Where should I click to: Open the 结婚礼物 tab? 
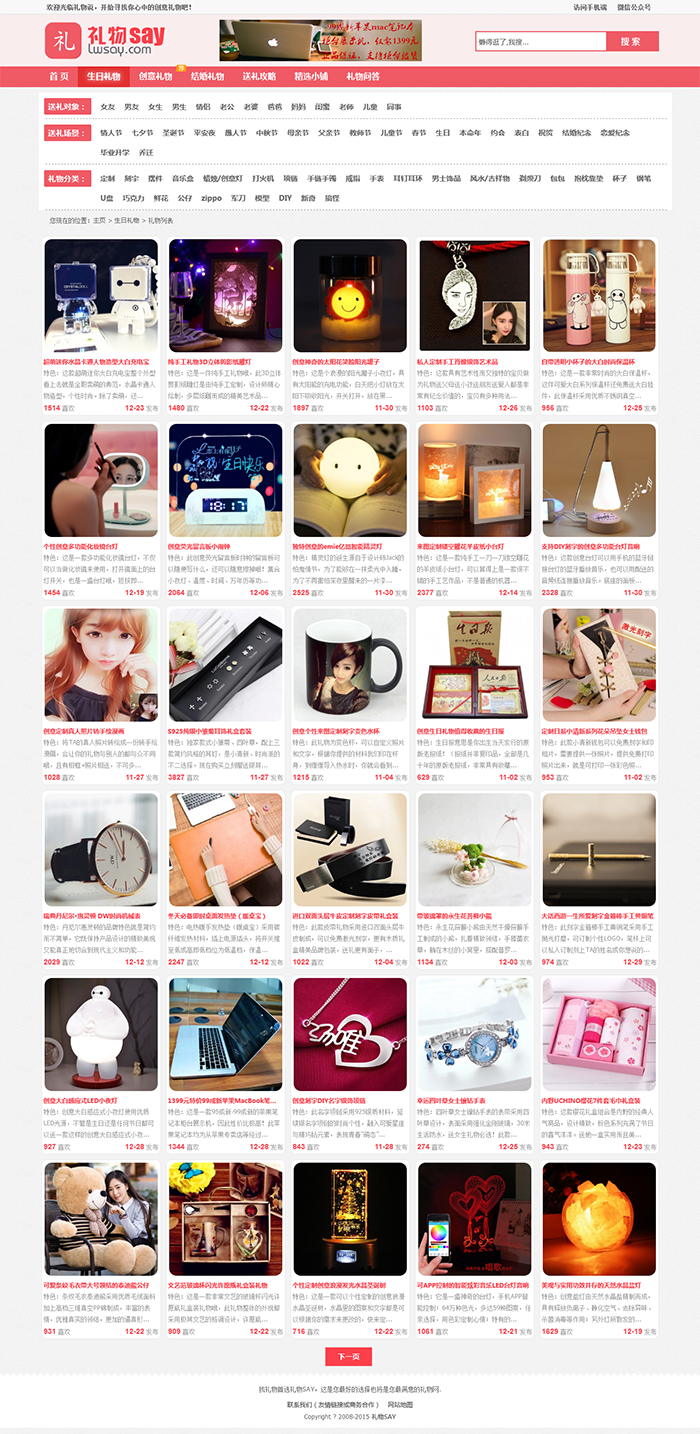point(207,76)
